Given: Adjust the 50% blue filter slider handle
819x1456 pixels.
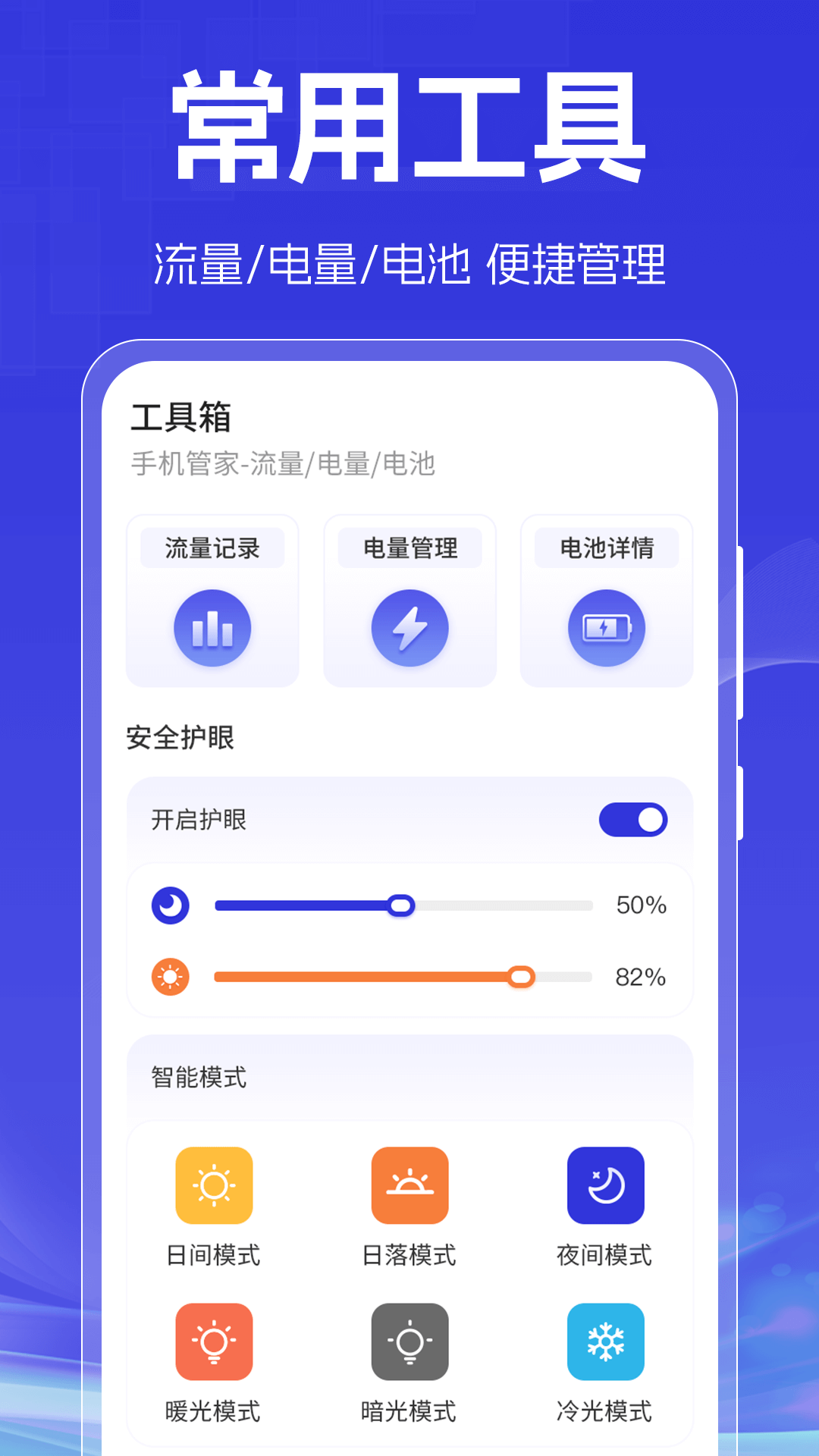Looking at the screenshot, I should [403, 905].
